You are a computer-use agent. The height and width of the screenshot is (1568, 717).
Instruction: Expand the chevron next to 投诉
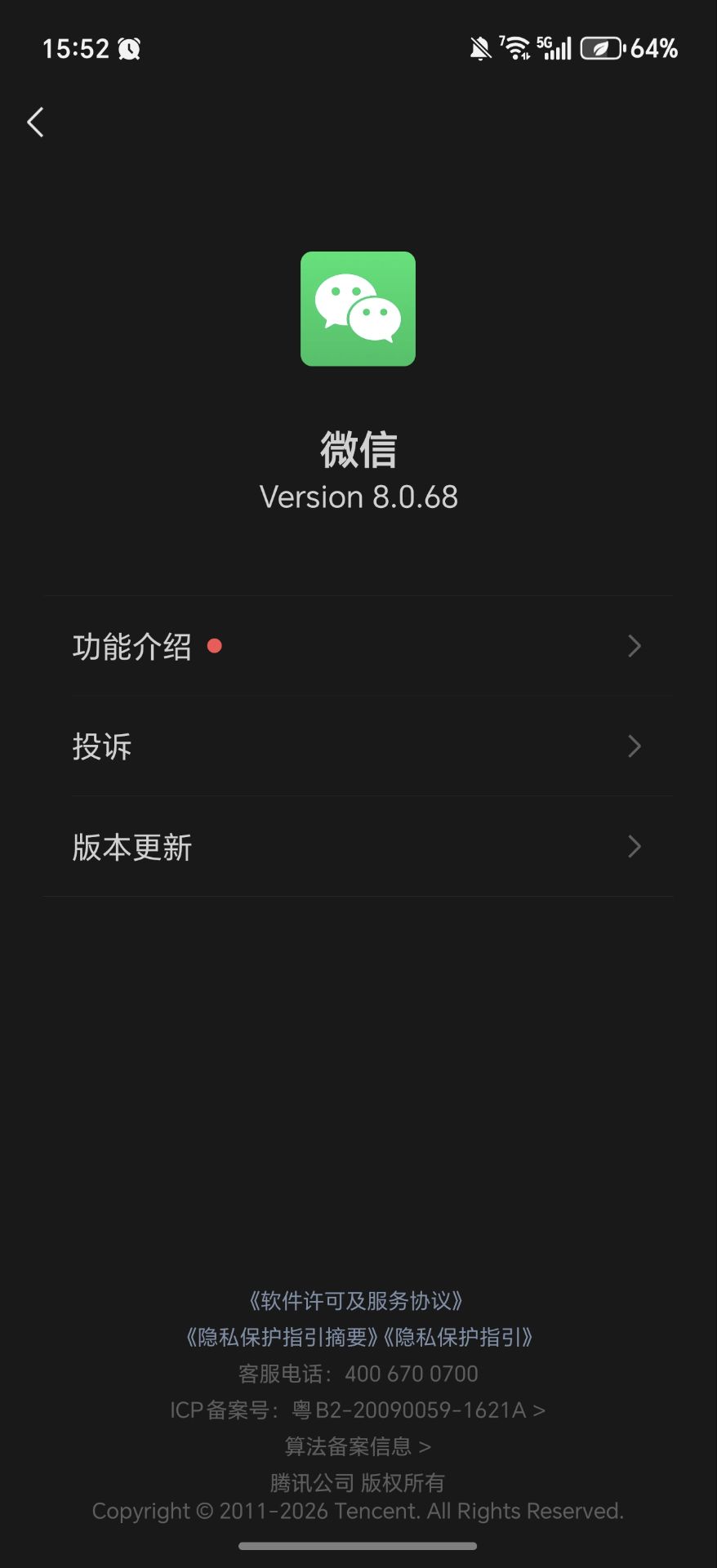pyautogui.click(x=634, y=746)
